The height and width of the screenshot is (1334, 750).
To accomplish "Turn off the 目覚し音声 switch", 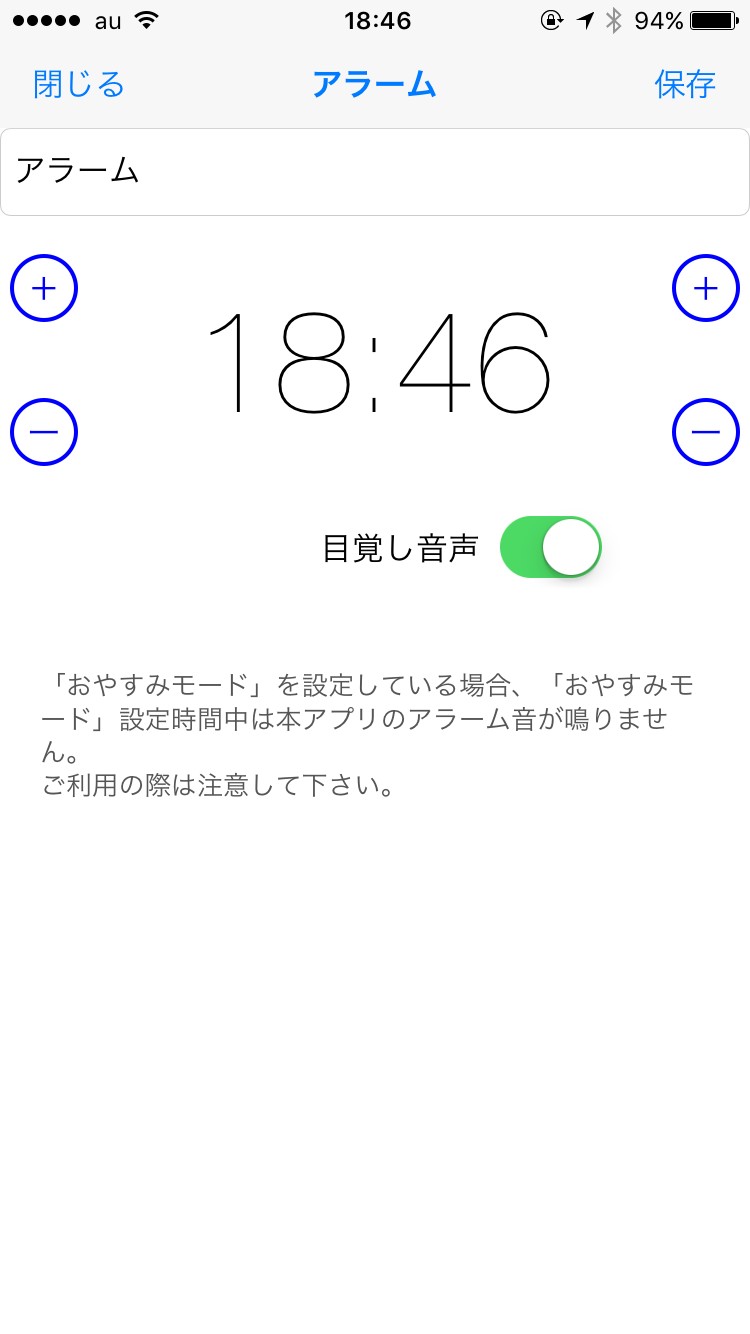I will (x=550, y=547).
